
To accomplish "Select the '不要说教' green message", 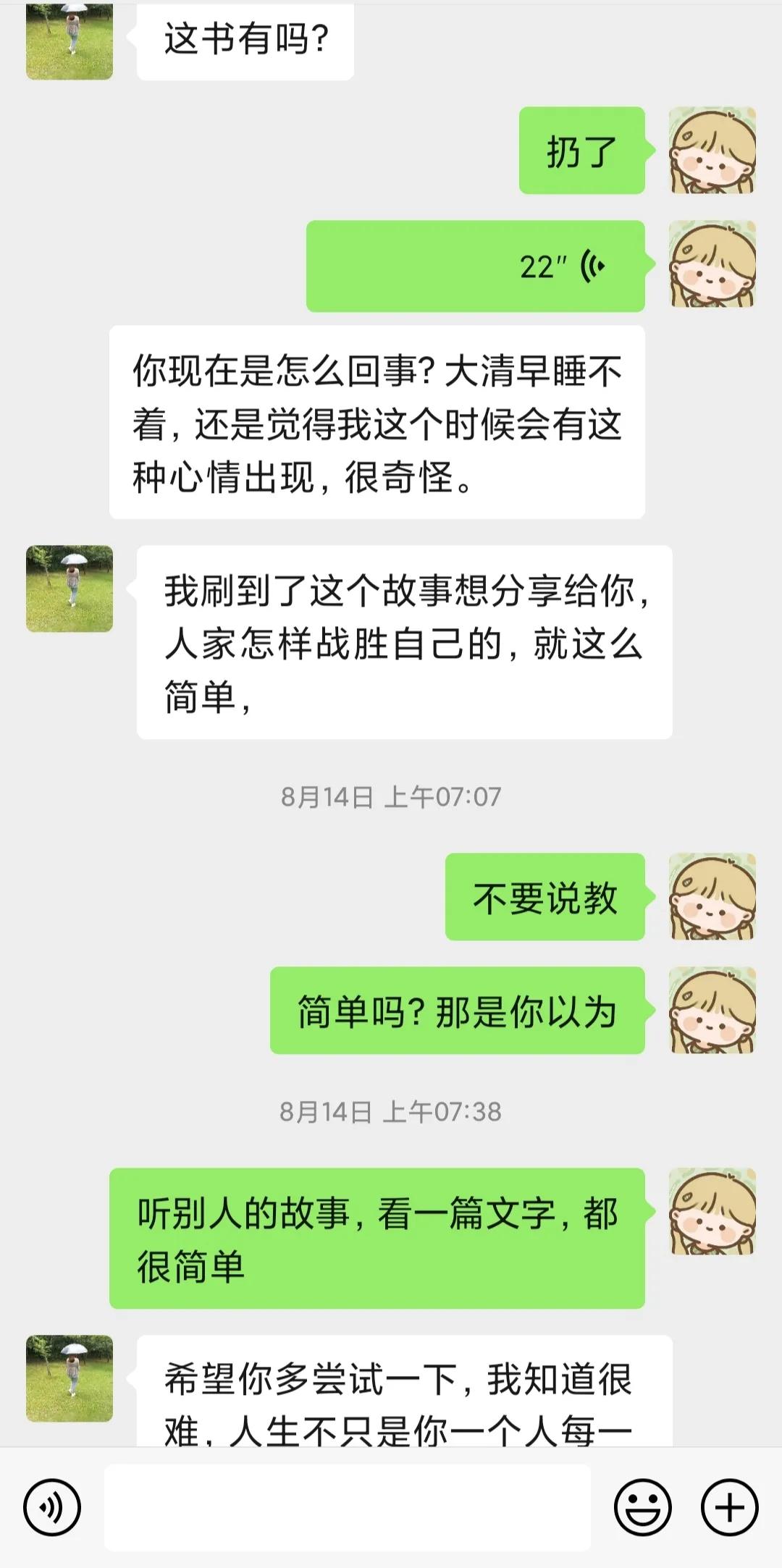I will click(545, 900).
